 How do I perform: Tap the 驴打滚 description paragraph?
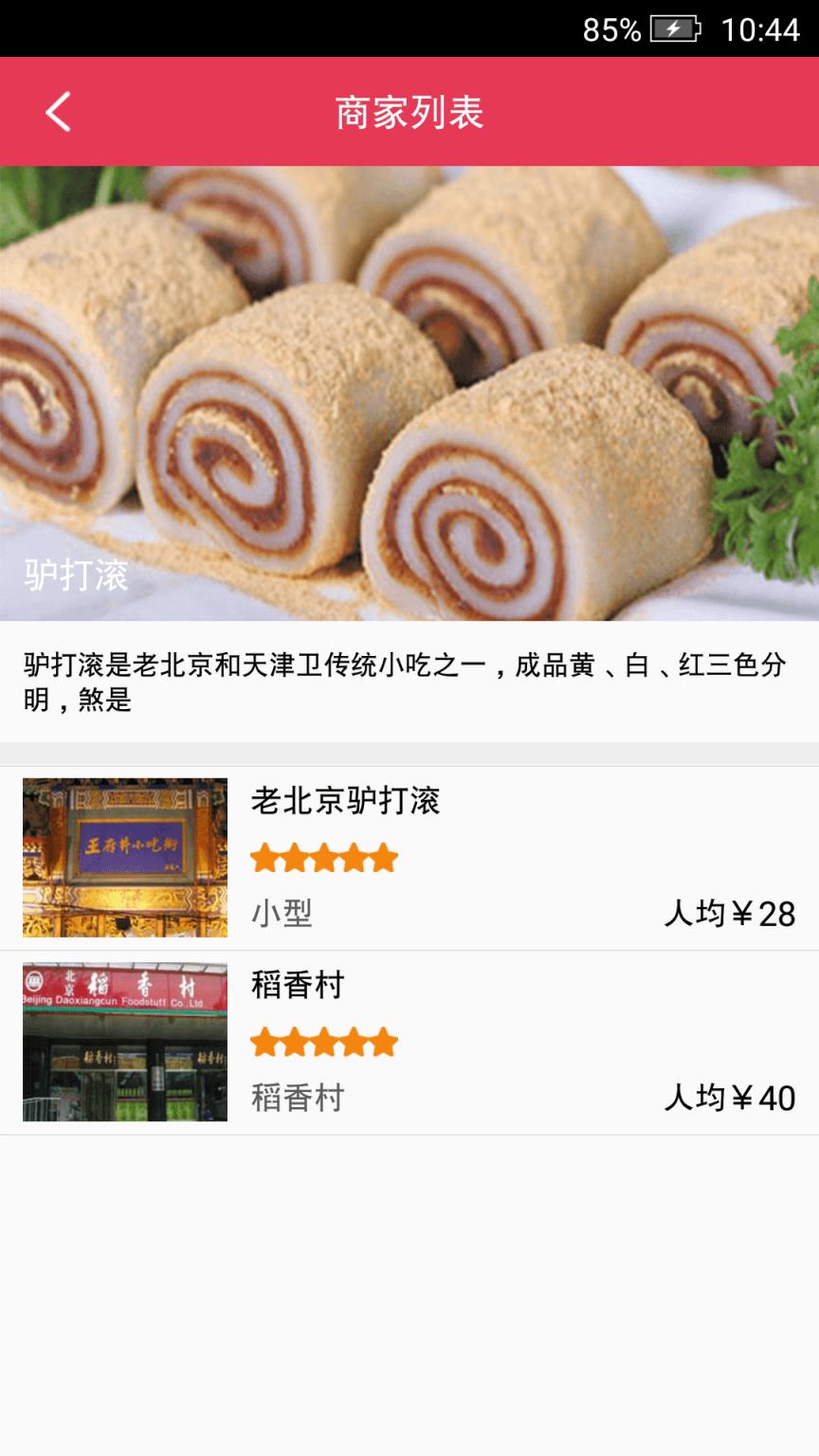click(409, 678)
